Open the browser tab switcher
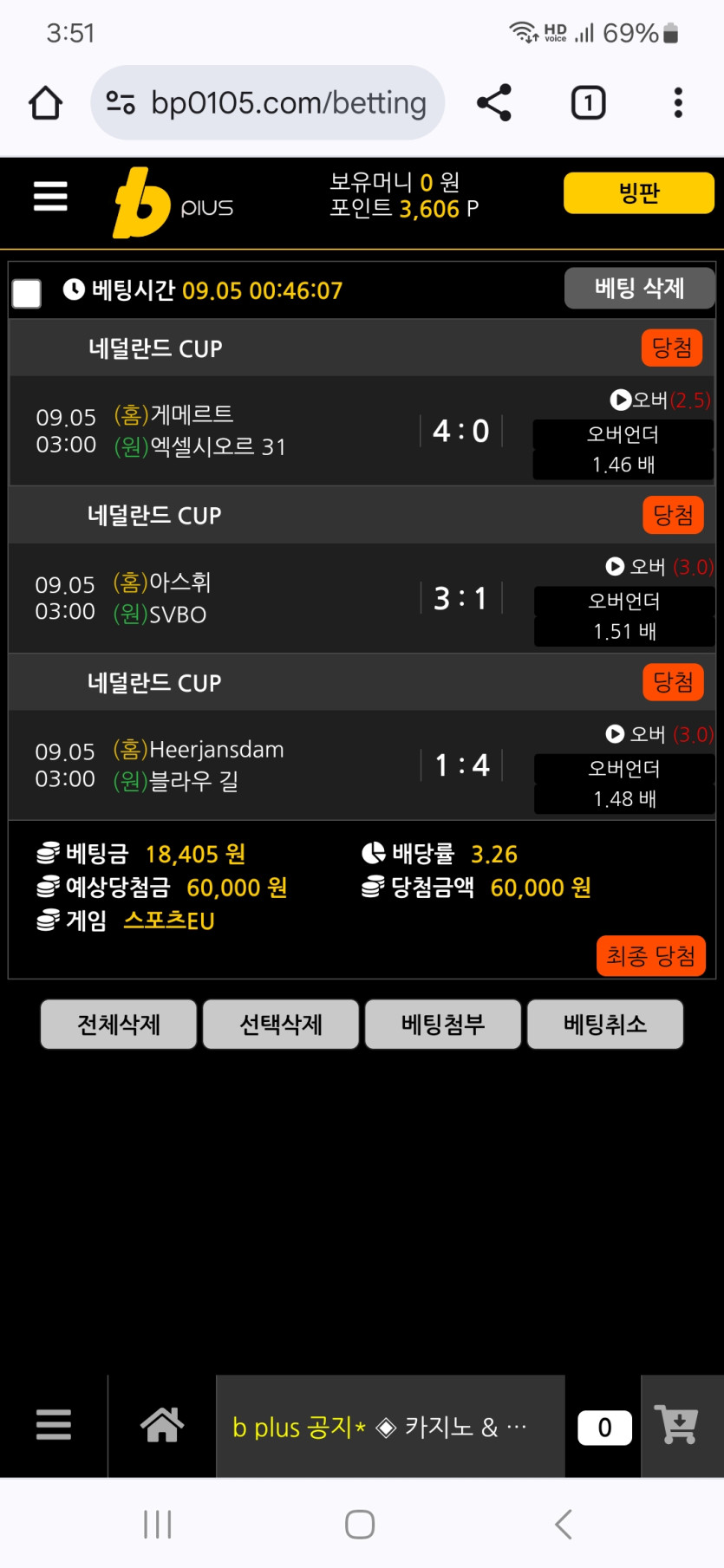The height and width of the screenshot is (1568, 724). (588, 103)
